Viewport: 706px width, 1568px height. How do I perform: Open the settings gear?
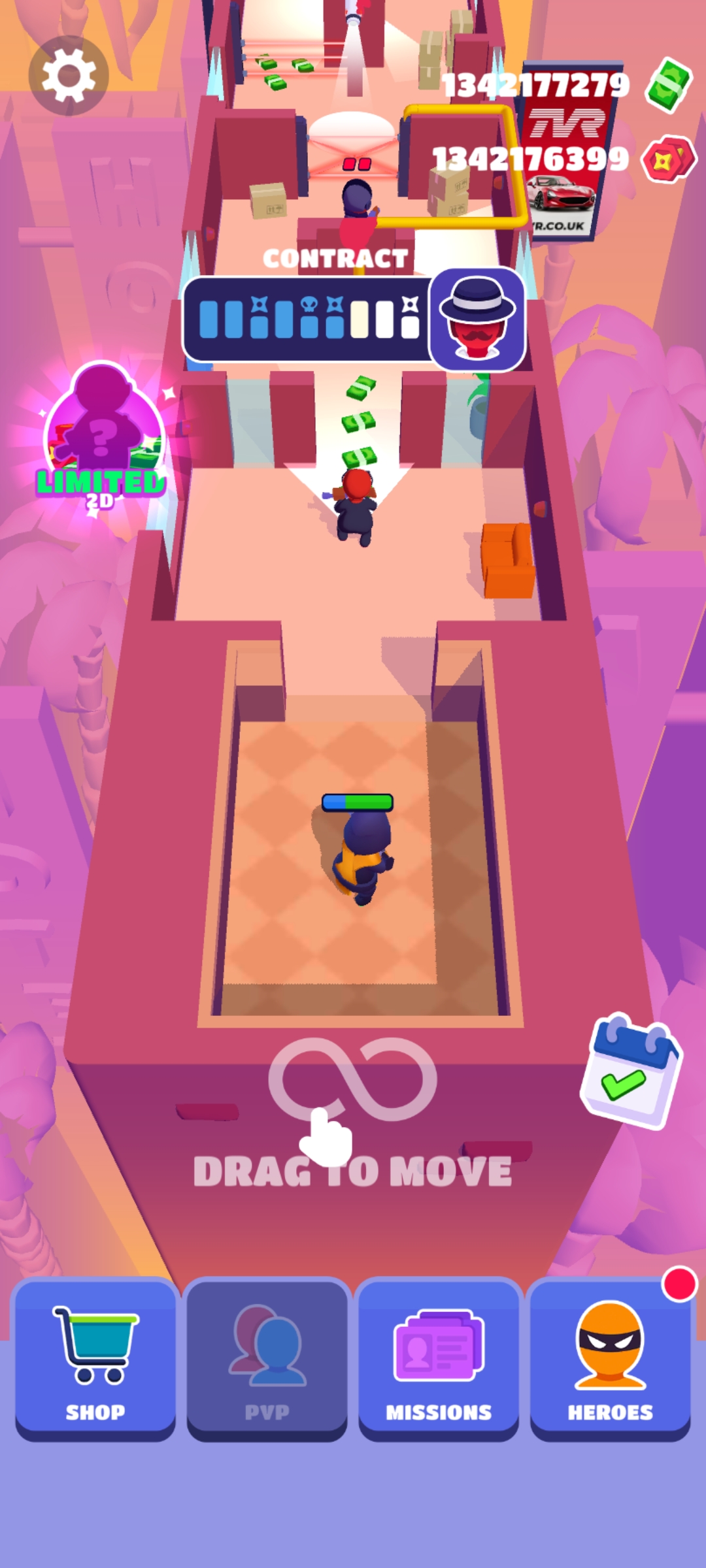(x=69, y=76)
